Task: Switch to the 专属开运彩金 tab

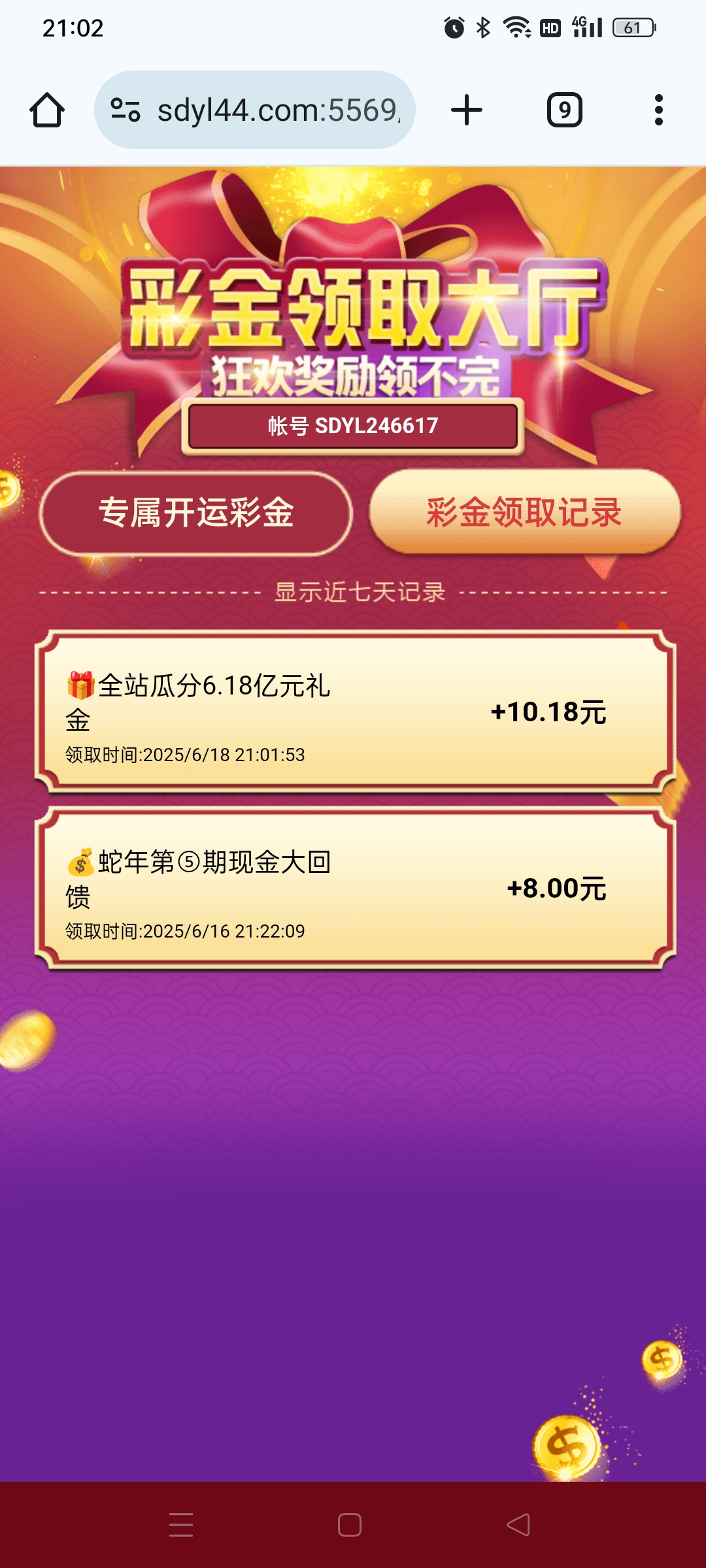Action: click(x=196, y=513)
